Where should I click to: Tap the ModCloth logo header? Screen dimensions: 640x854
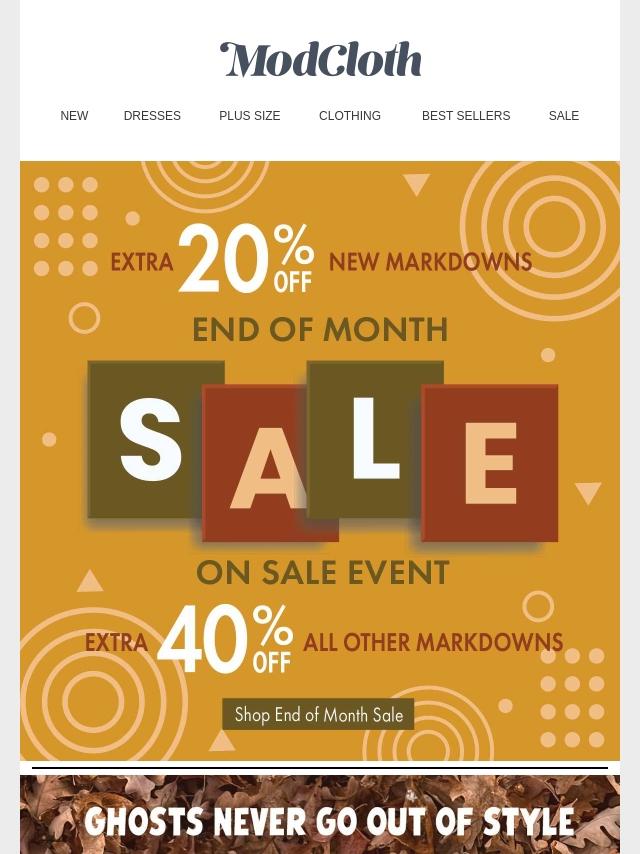320,59
